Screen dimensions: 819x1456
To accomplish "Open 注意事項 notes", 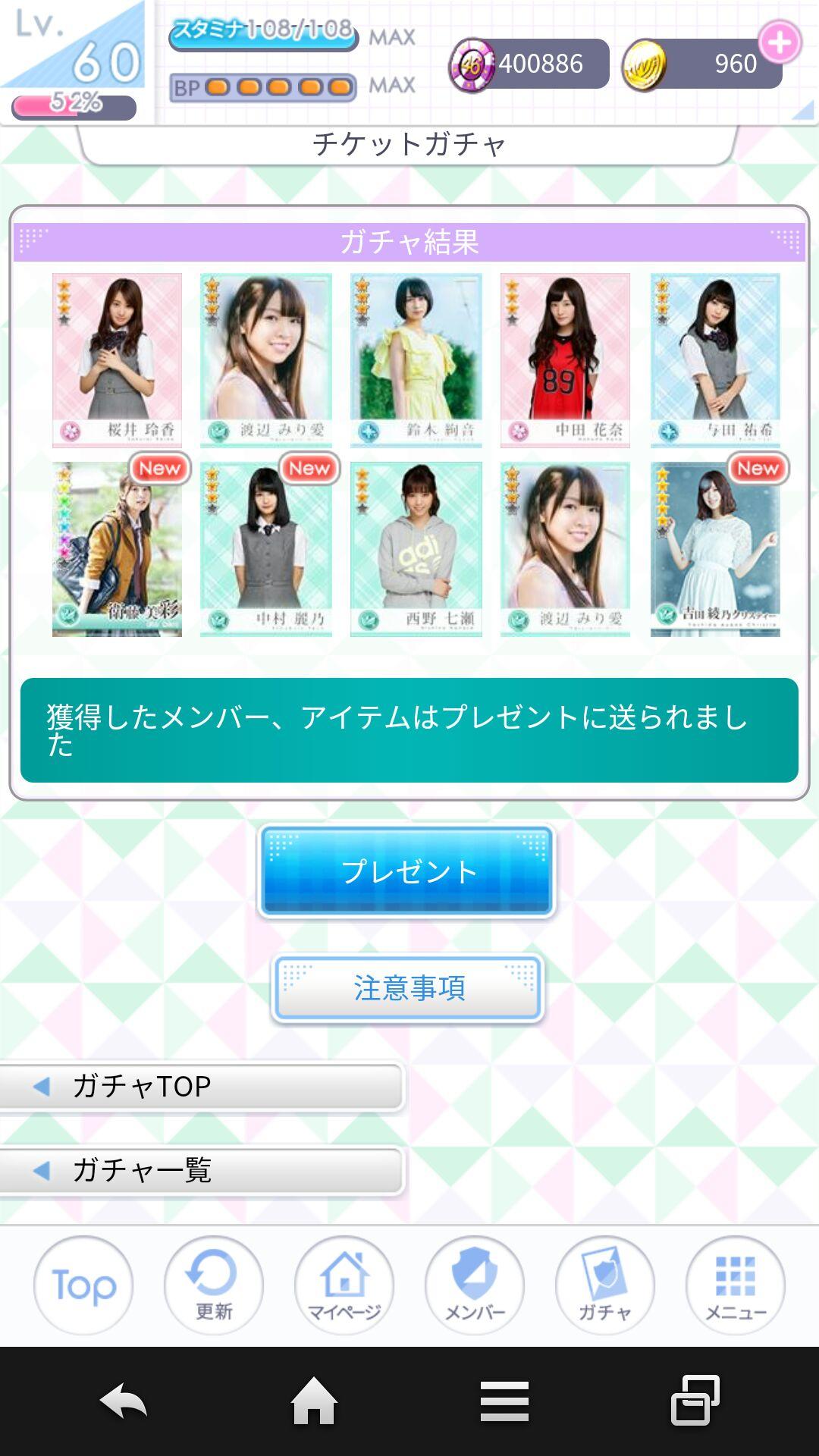I will (408, 988).
